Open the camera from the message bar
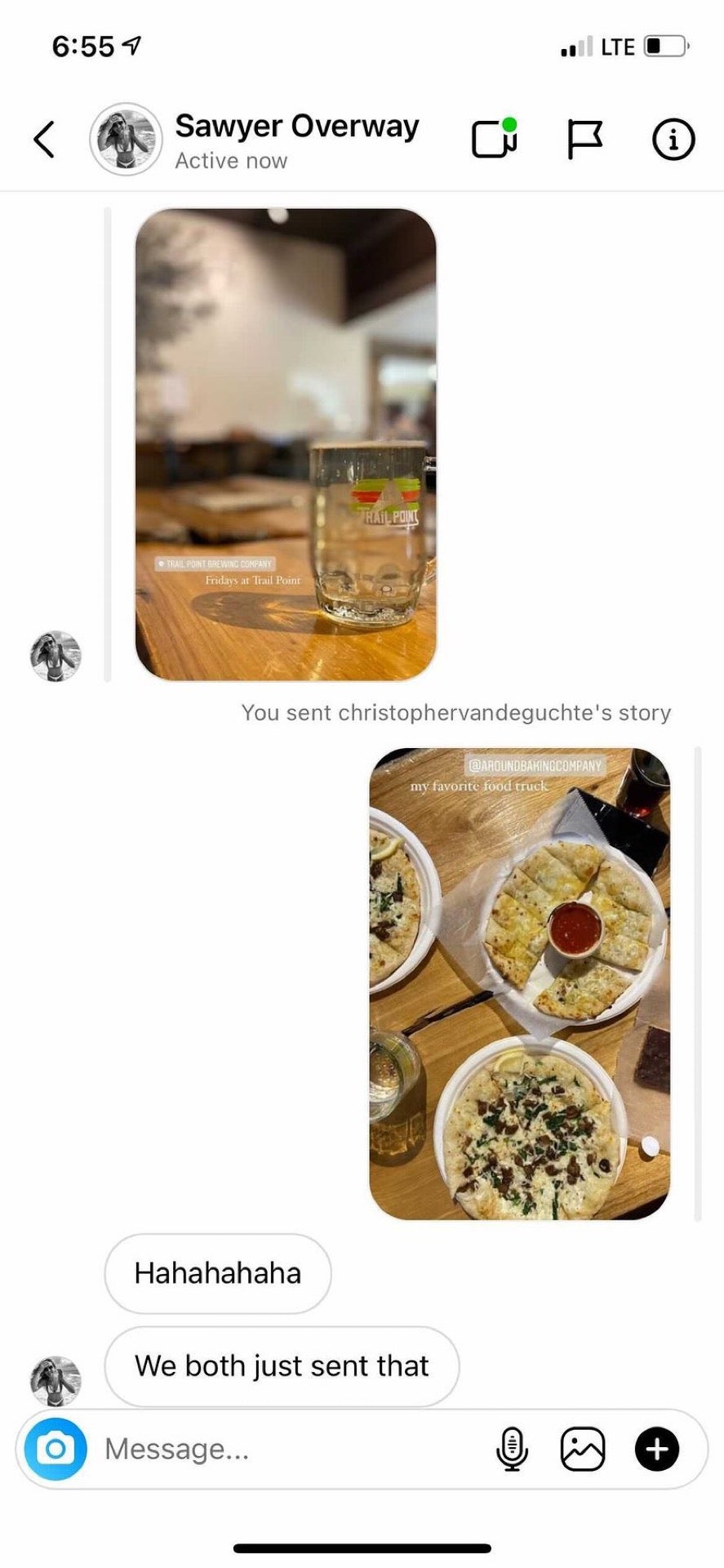 coord(56,1449)
